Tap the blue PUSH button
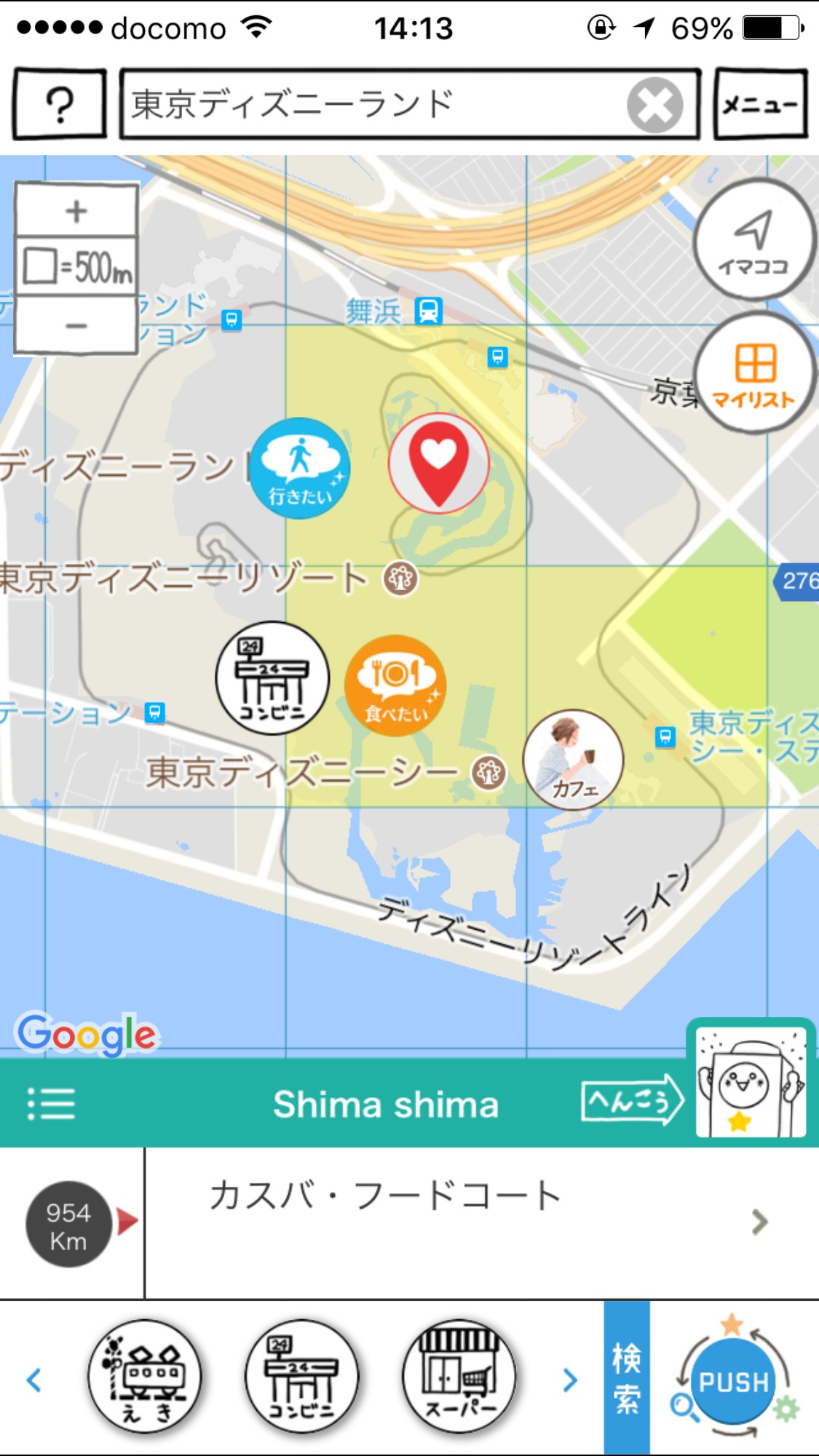 (x=732, y=1381)
